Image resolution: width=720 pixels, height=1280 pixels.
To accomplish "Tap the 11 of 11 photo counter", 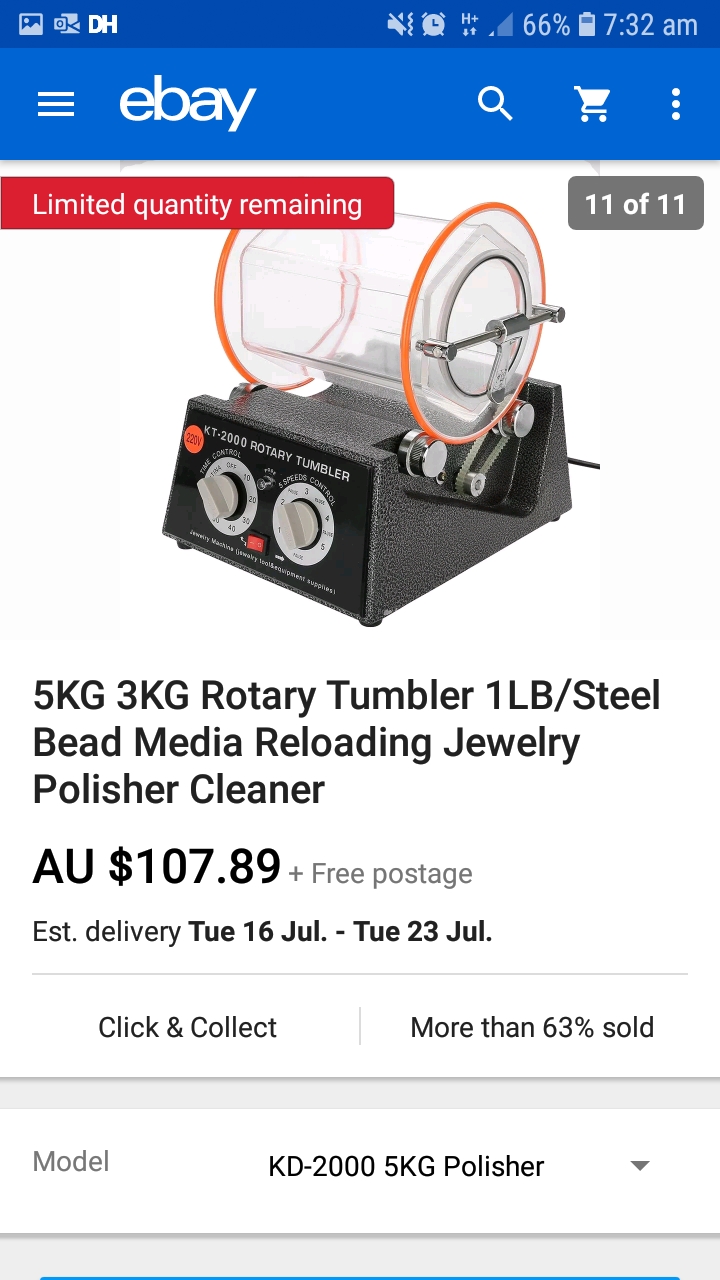I will click(636, 202).
